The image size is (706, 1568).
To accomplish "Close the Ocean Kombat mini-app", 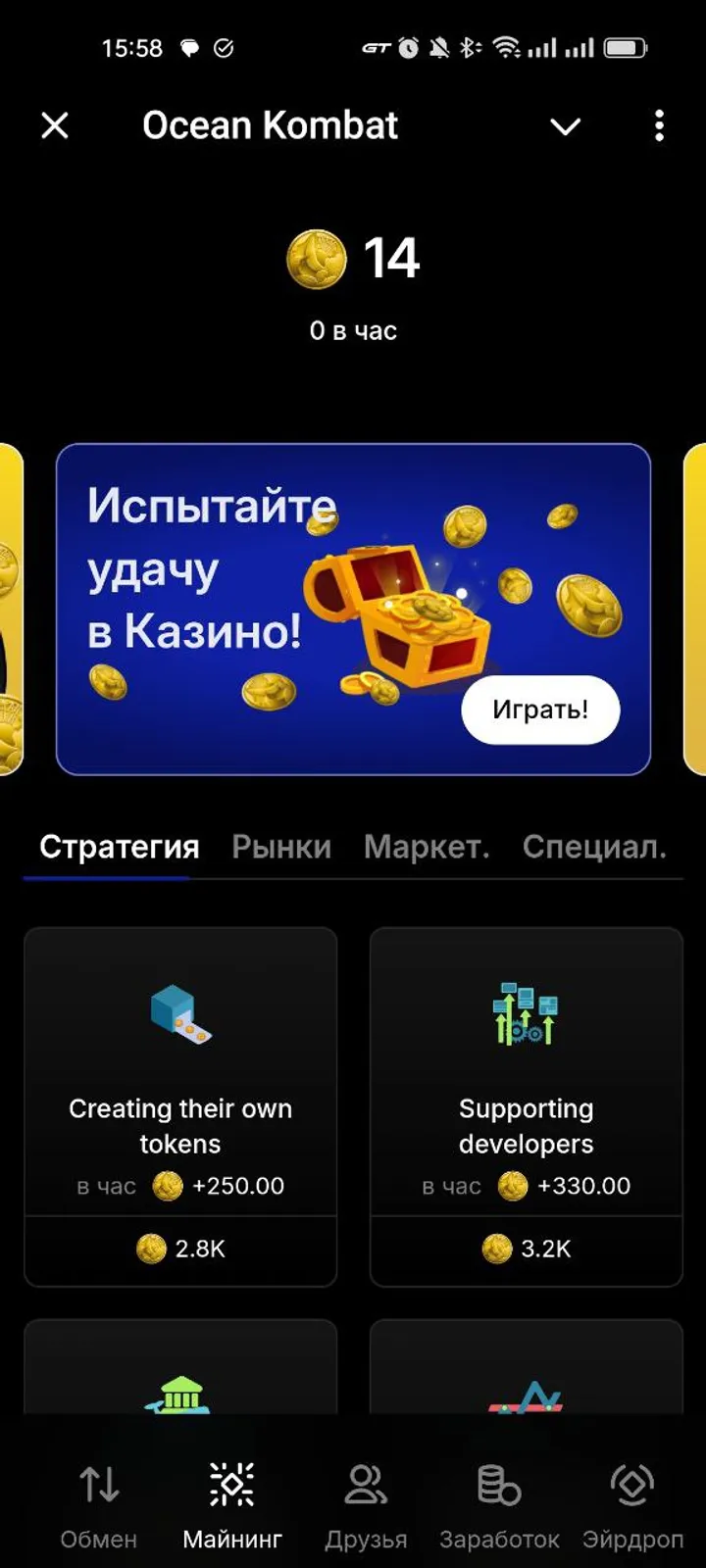I will 55,125.
